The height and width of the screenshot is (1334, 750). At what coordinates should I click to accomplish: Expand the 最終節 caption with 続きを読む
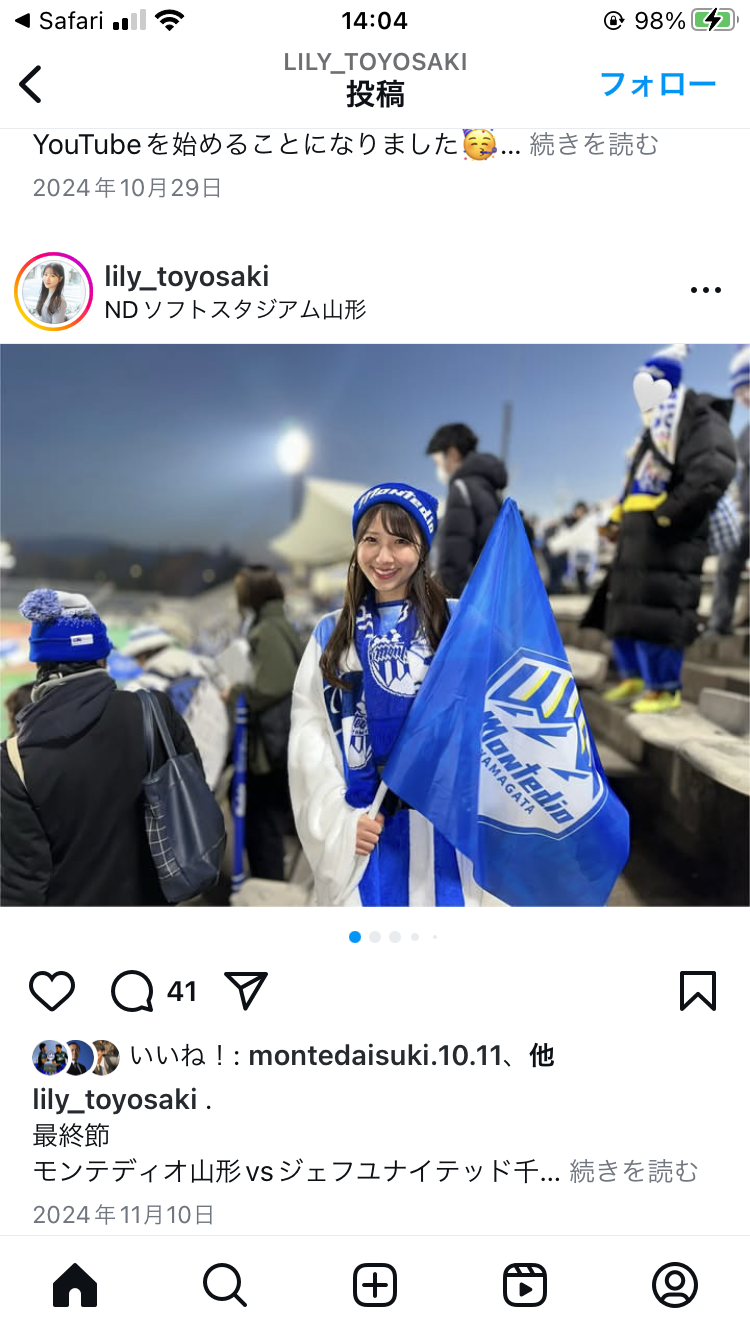point(633,1171)
